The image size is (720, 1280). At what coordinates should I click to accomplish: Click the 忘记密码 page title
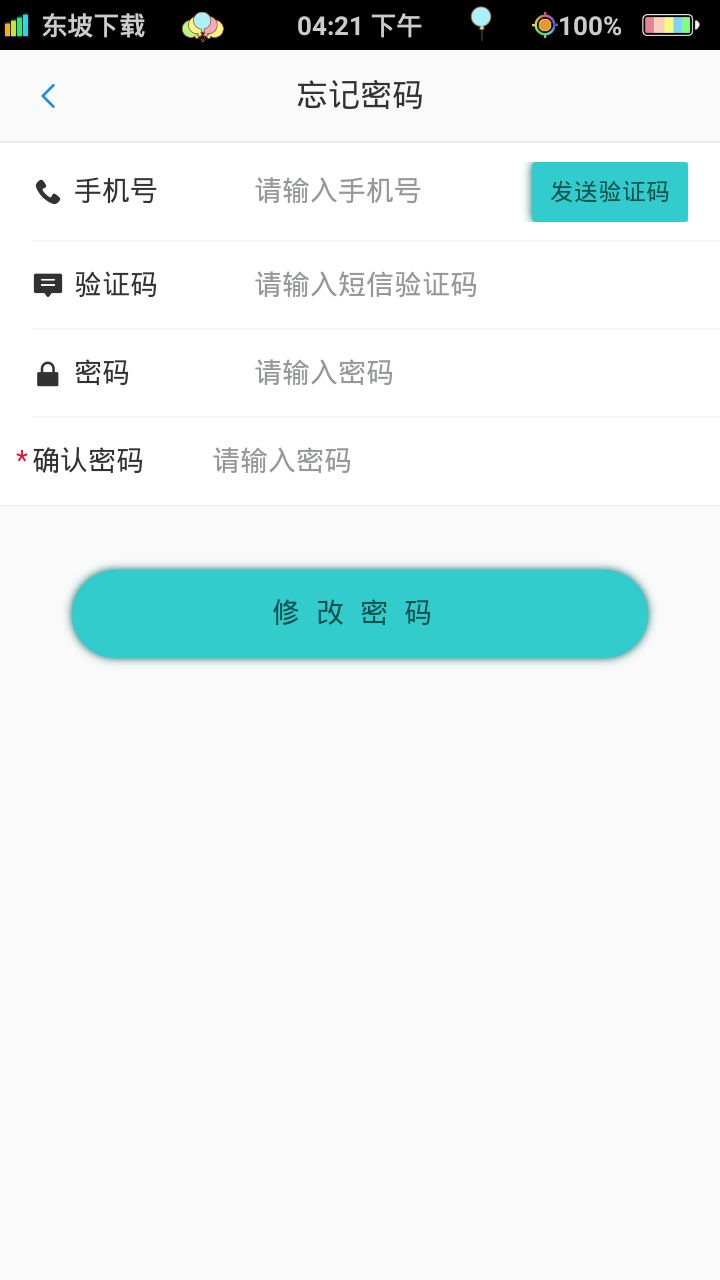(x=359, y=95)
